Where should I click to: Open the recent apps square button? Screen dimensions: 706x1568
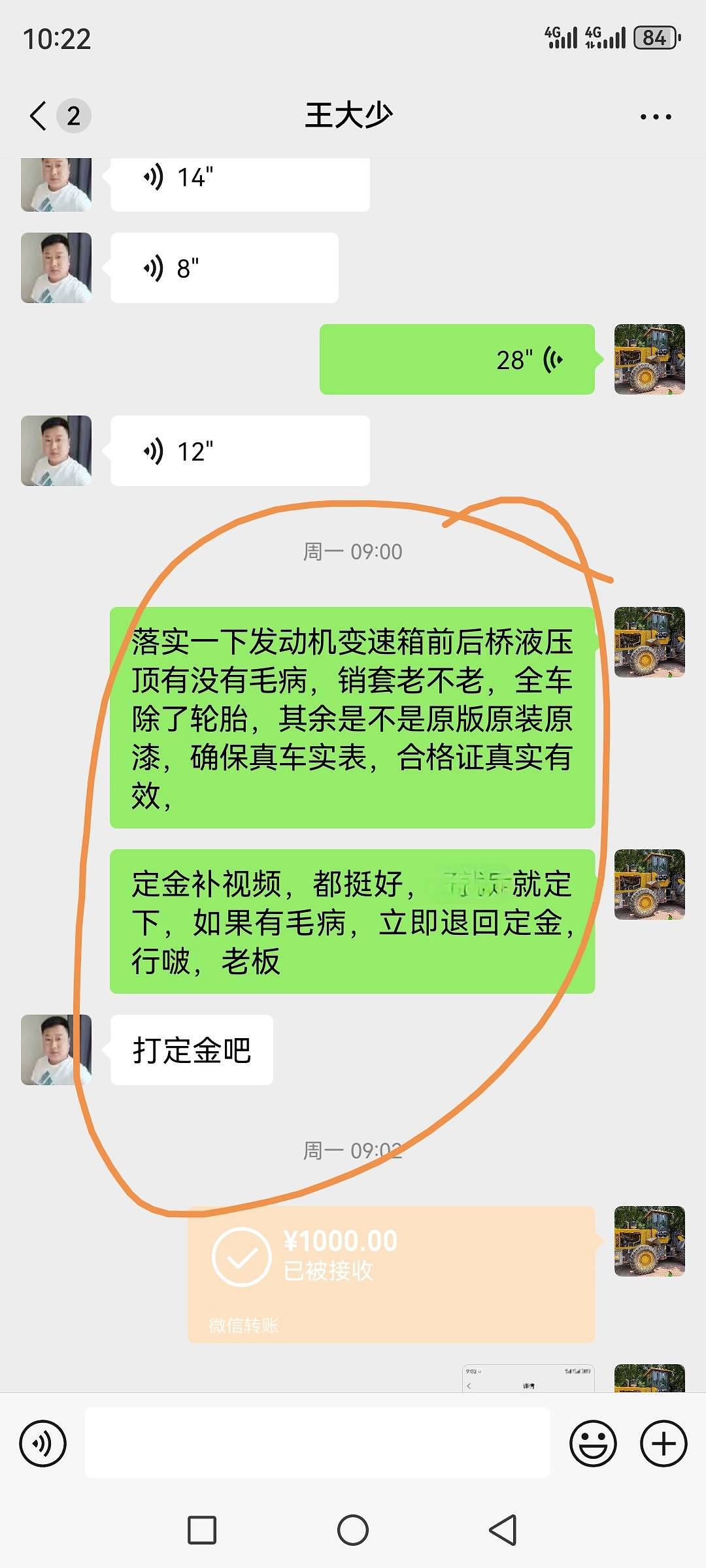tap(202, 1530)
